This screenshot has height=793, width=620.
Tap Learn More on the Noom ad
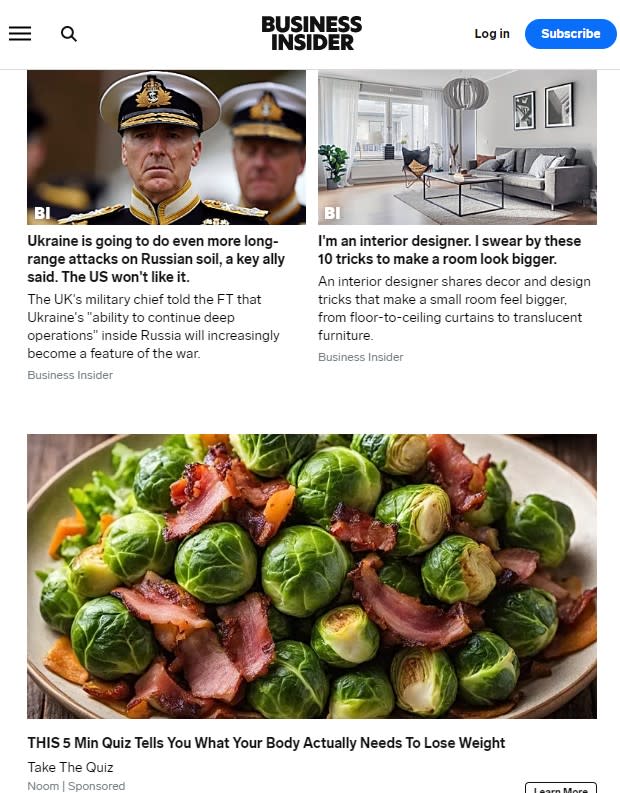(561, 788)
